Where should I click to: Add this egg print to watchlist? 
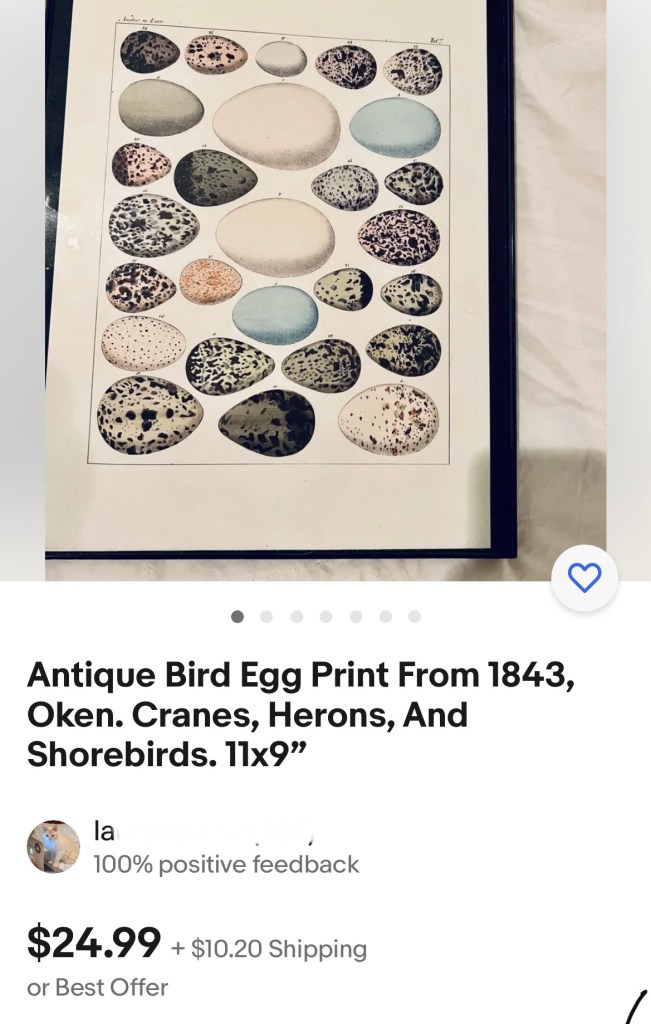[584, 577]
